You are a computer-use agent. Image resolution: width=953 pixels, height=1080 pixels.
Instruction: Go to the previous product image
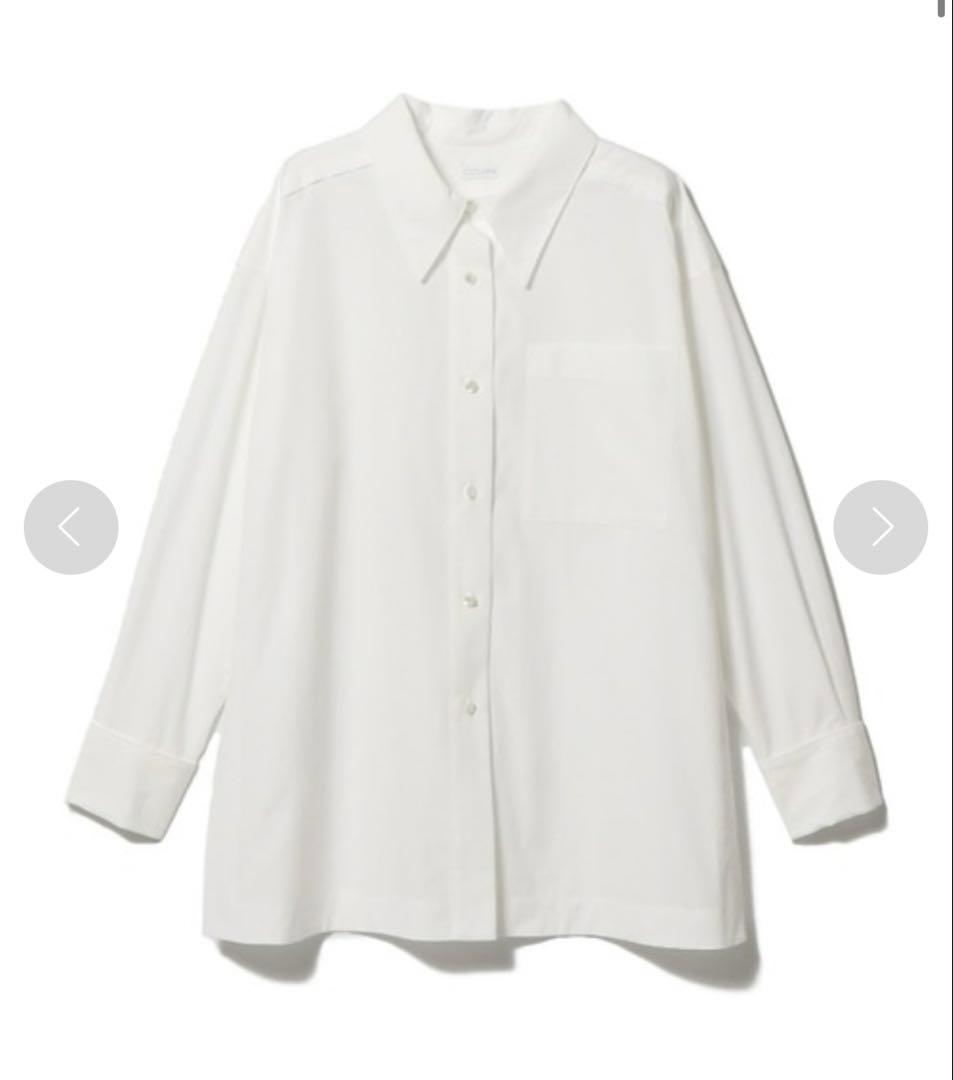click(x=71, y=527)
